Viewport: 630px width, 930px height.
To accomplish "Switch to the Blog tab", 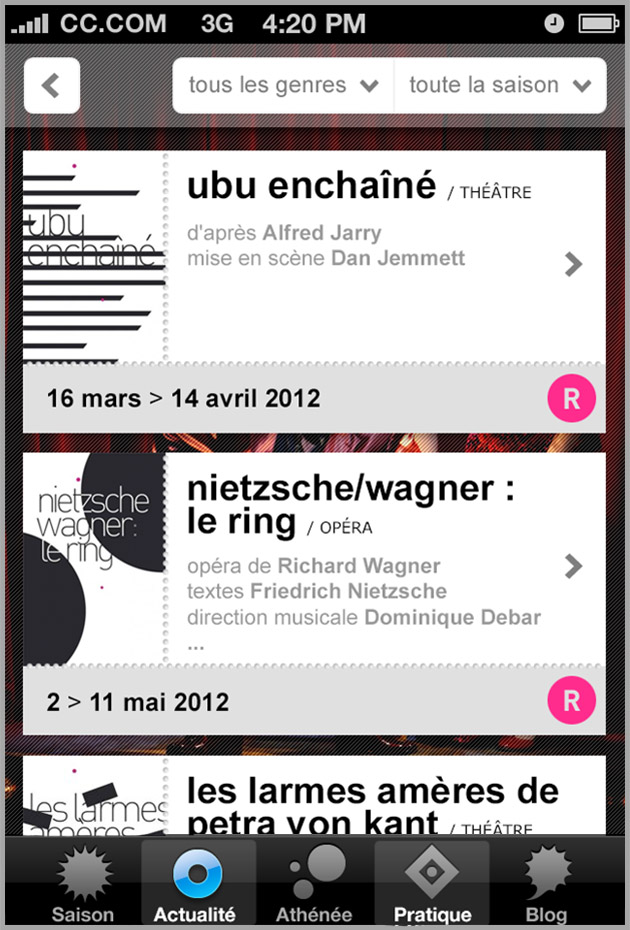I will coord(546,884).
